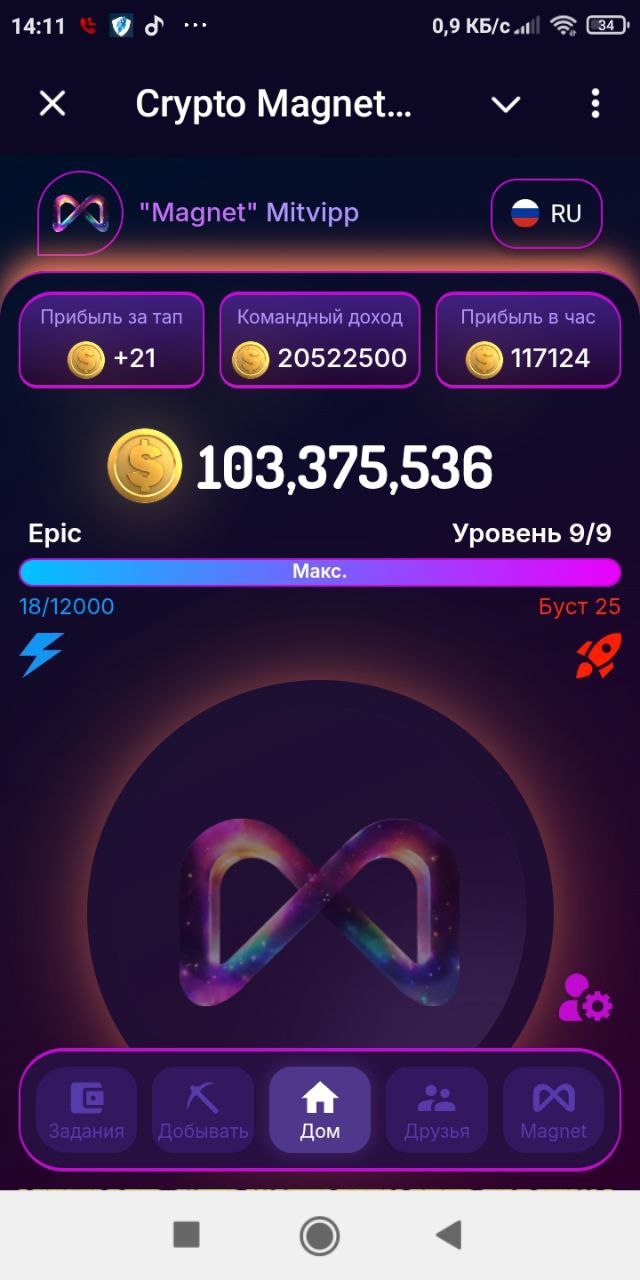The image size is (640, 1280).
Task: Open the three-dot overflow menu
Action: pos(595,103)
